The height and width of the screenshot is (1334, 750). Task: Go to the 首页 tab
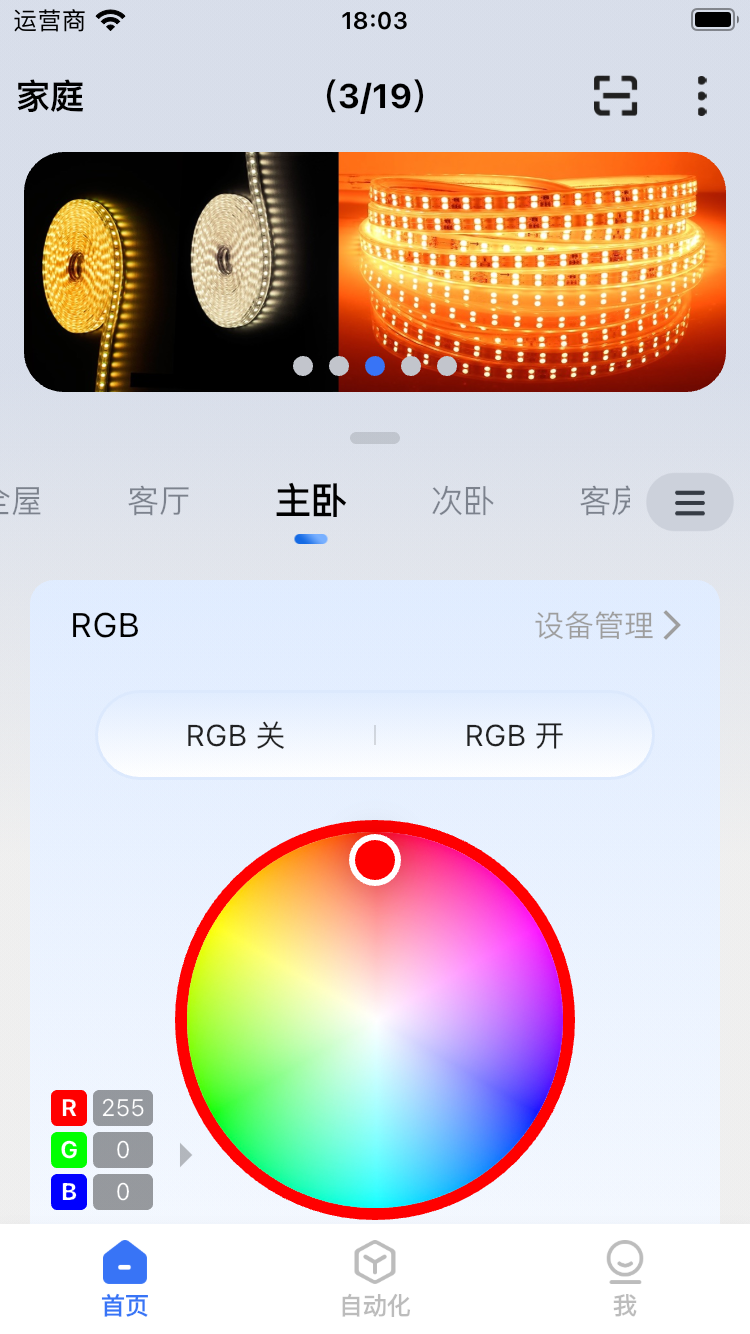(x=125, y=1279)
